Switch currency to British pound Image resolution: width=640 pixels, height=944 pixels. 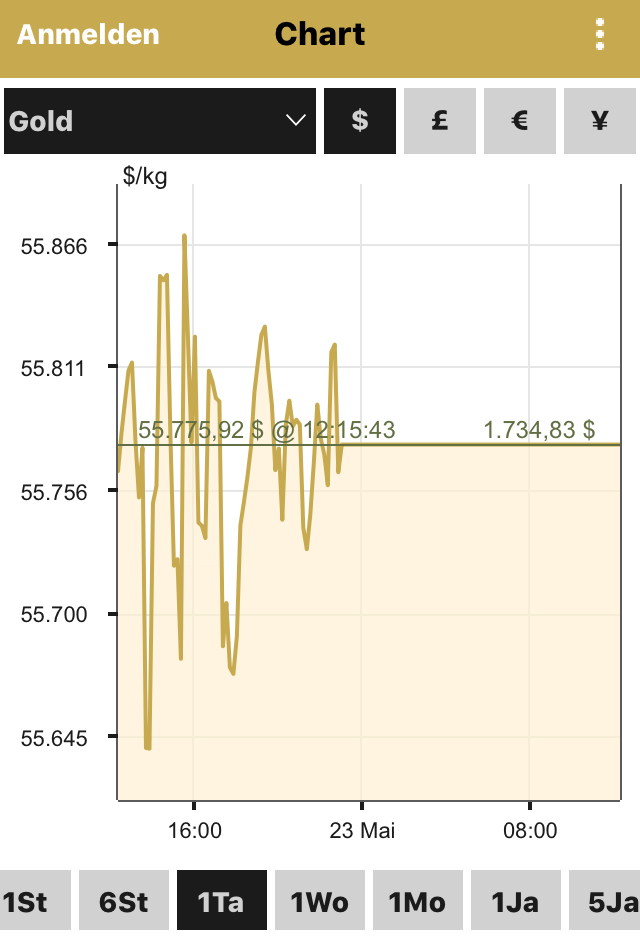point(440,121)
